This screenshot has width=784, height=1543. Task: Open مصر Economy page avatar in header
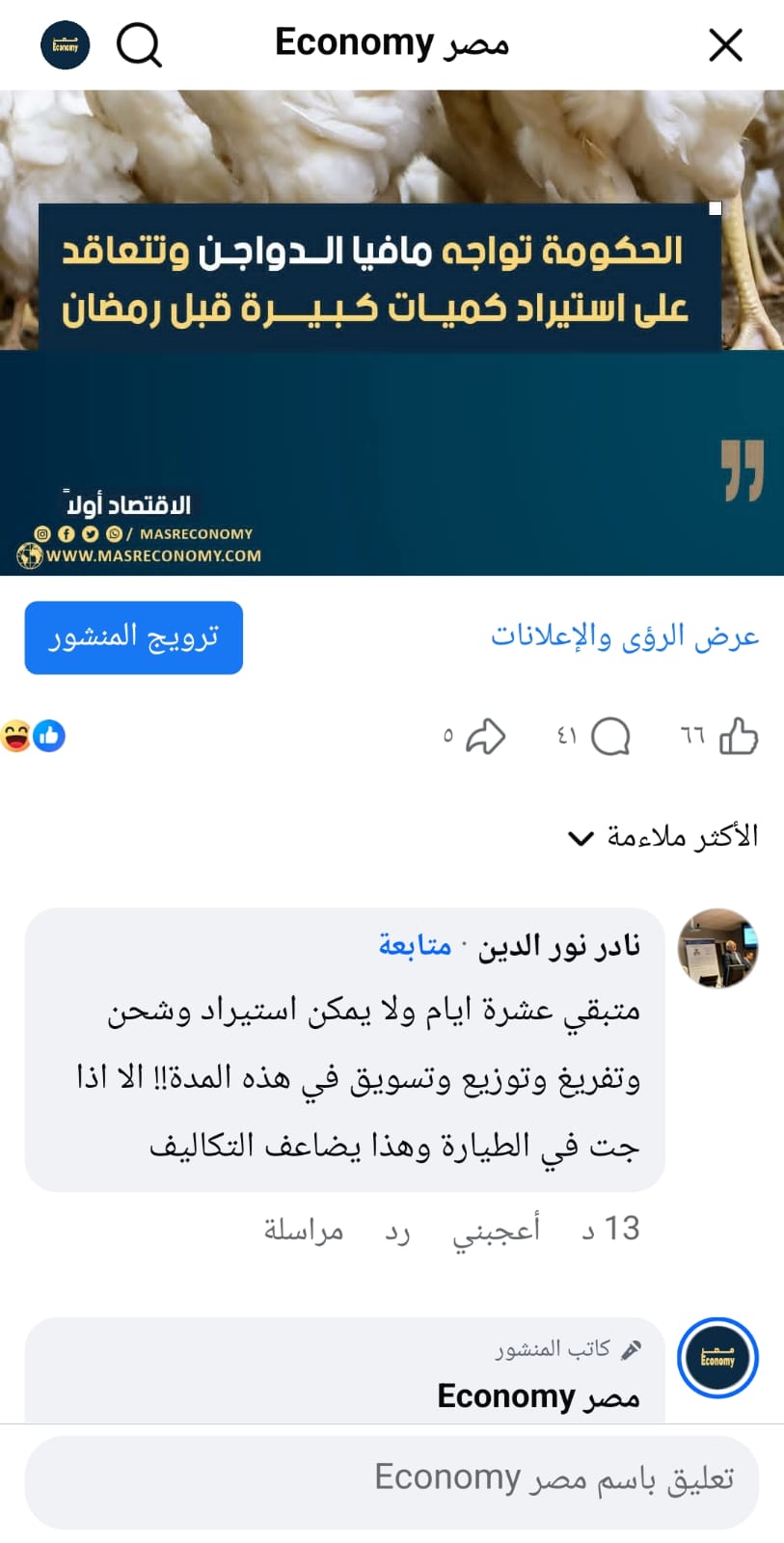65,44
